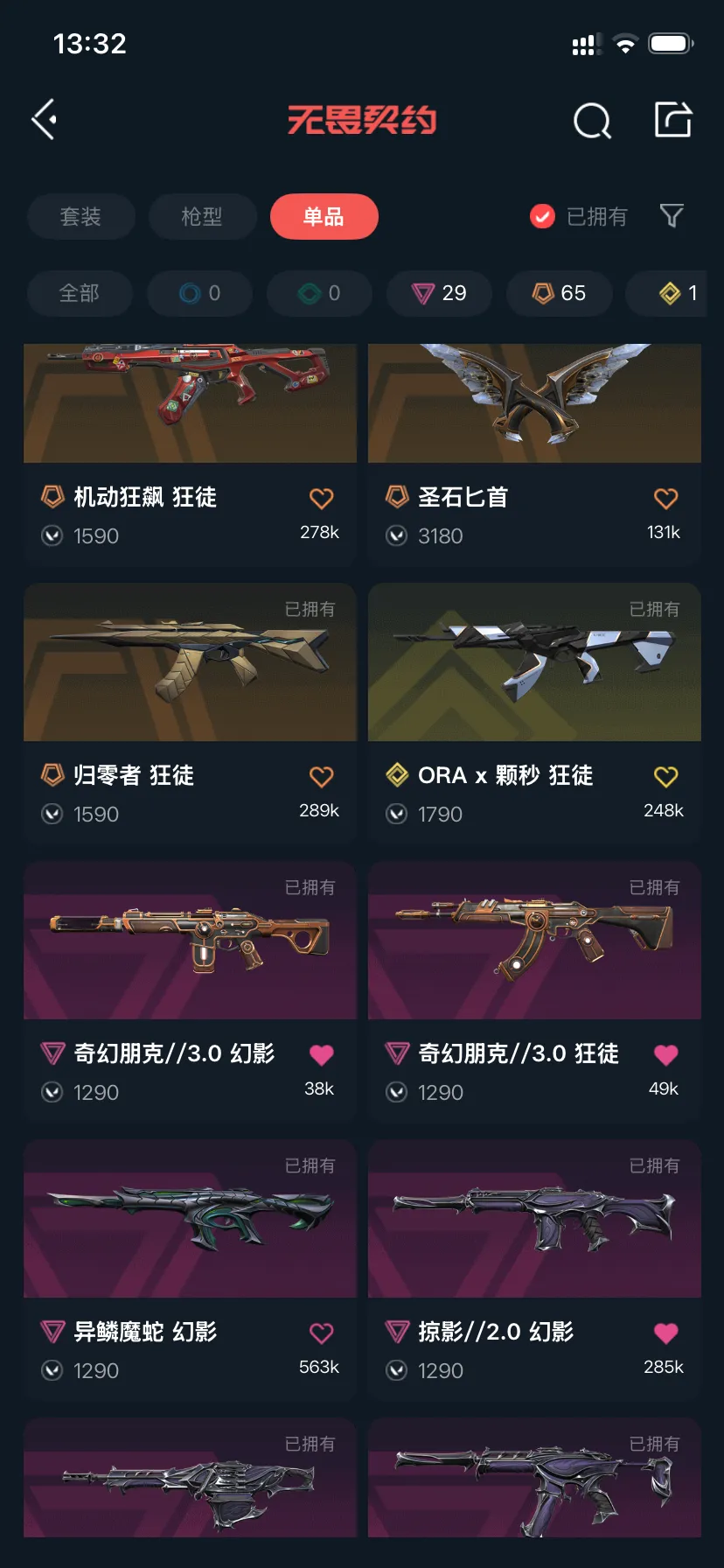724x1568 pixels.
Task: Unlike the 奇幻朋克//3.0 幻影 skin
Action: (321, 1054)
